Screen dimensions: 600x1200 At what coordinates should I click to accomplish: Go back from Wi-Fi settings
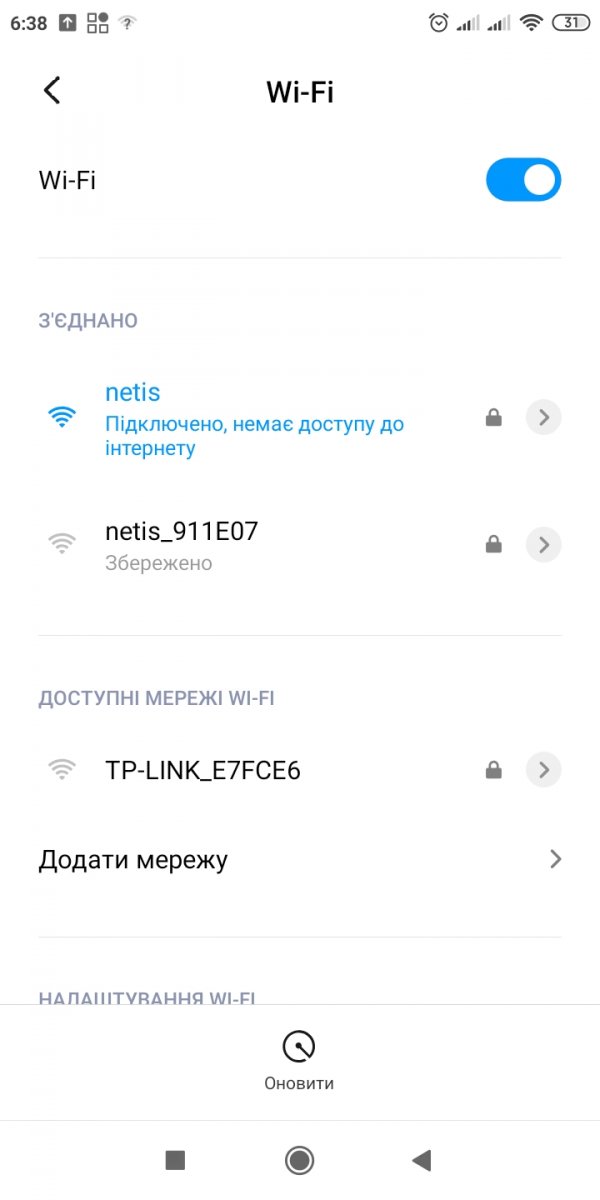tap(52, 90)
